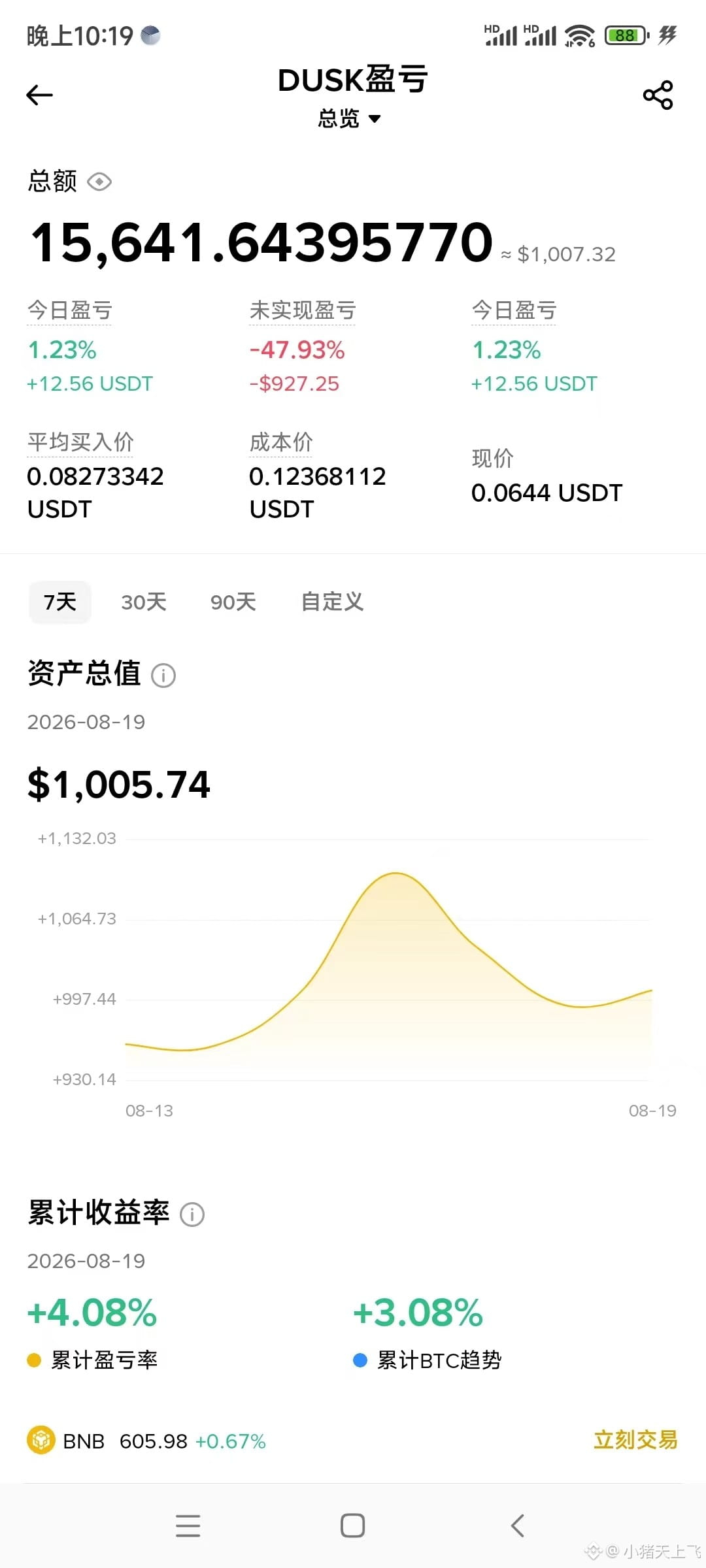This screenshot has width=706, height=1568.
Task: Show explanation for 成本价
Action: tap(281, 442)
